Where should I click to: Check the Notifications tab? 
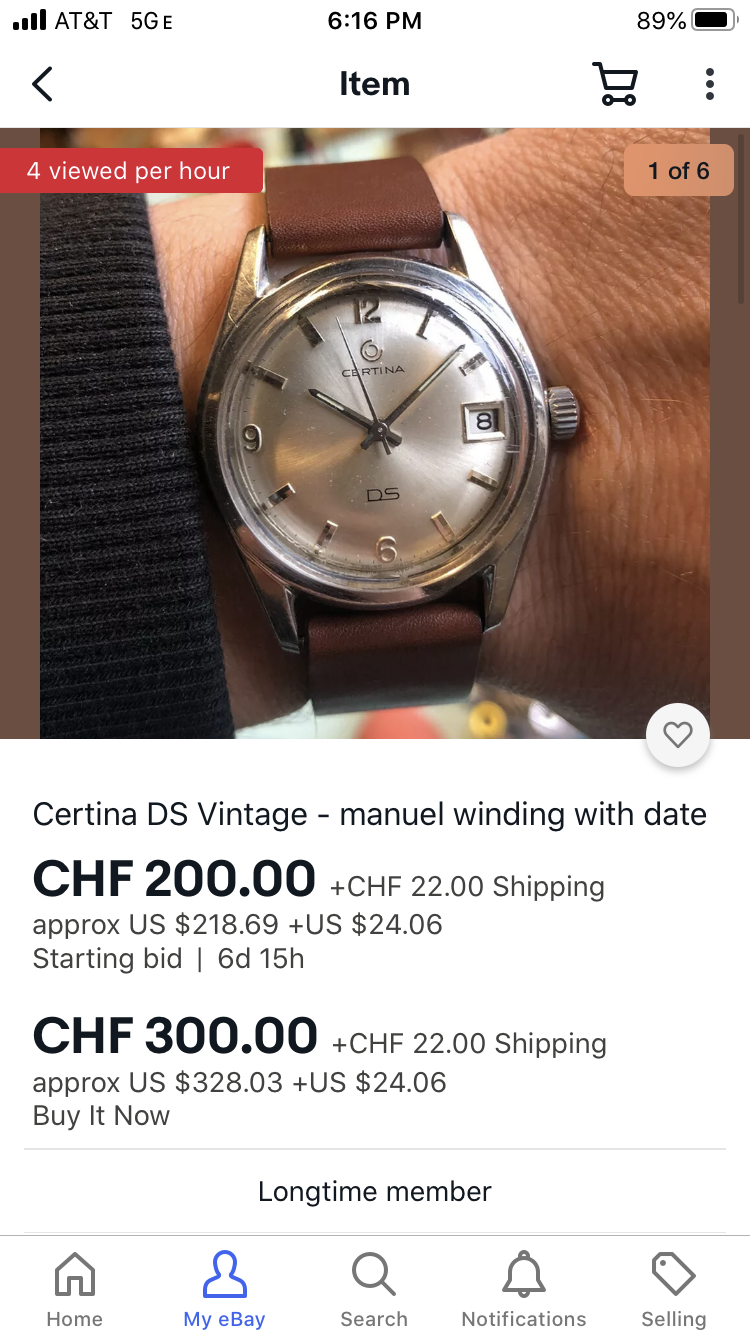point(524,1288)
